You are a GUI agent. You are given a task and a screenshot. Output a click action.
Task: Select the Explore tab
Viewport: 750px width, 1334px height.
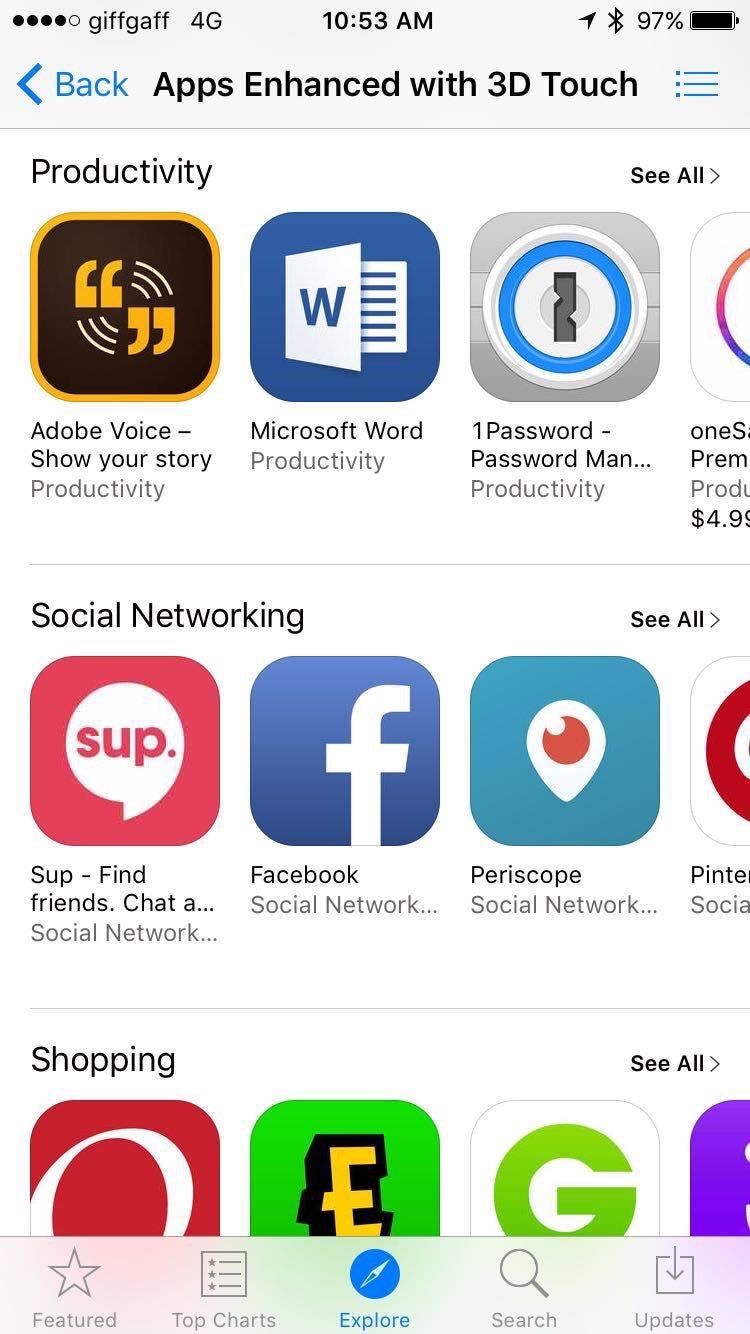[x=375, y=1288]
